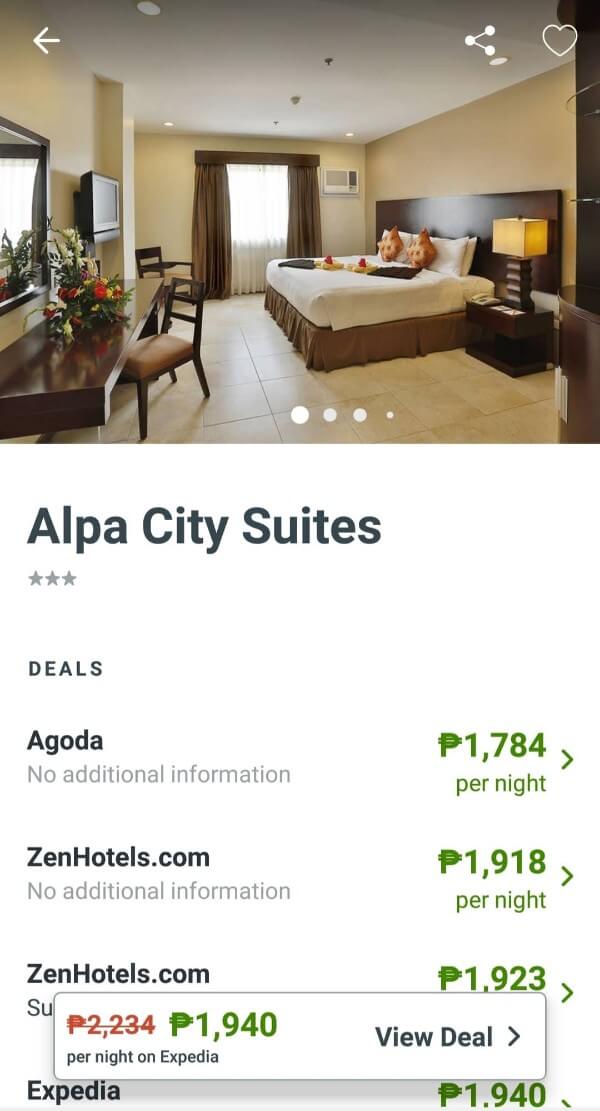Go back using the top arrow
The height and width of the screenshot is (1111, 600).
click(x=46, y=41)
